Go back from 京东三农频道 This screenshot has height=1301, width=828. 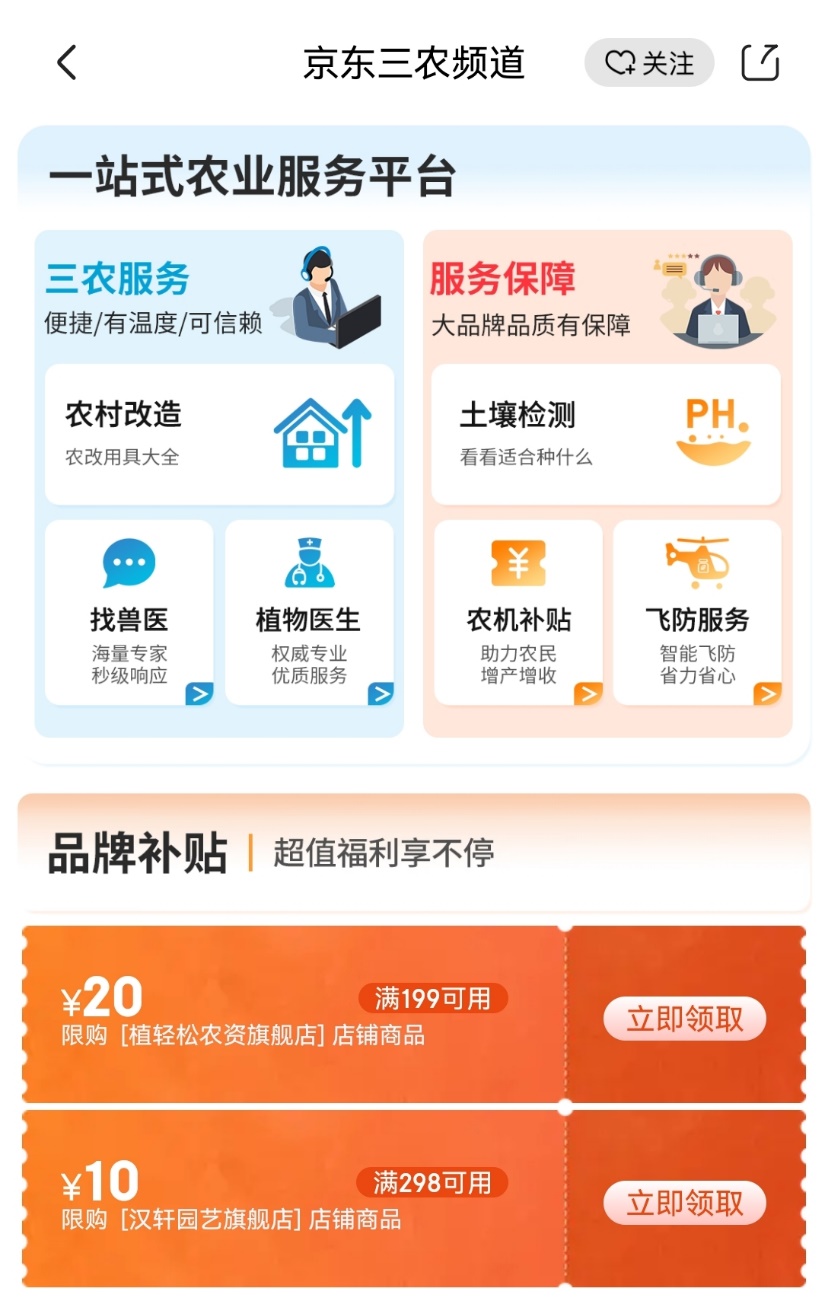[67, 63]
